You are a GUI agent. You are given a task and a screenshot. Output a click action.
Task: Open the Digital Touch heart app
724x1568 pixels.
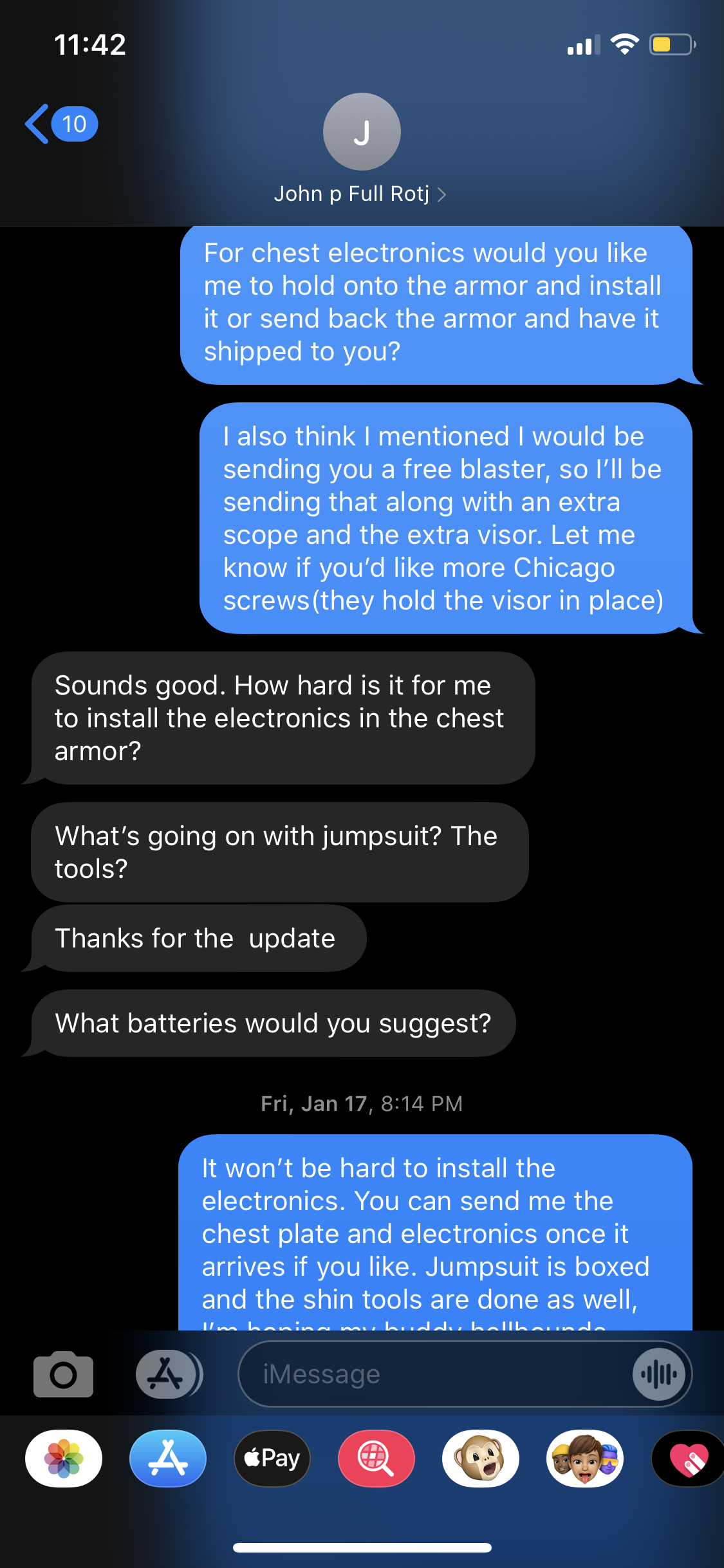688,1459
